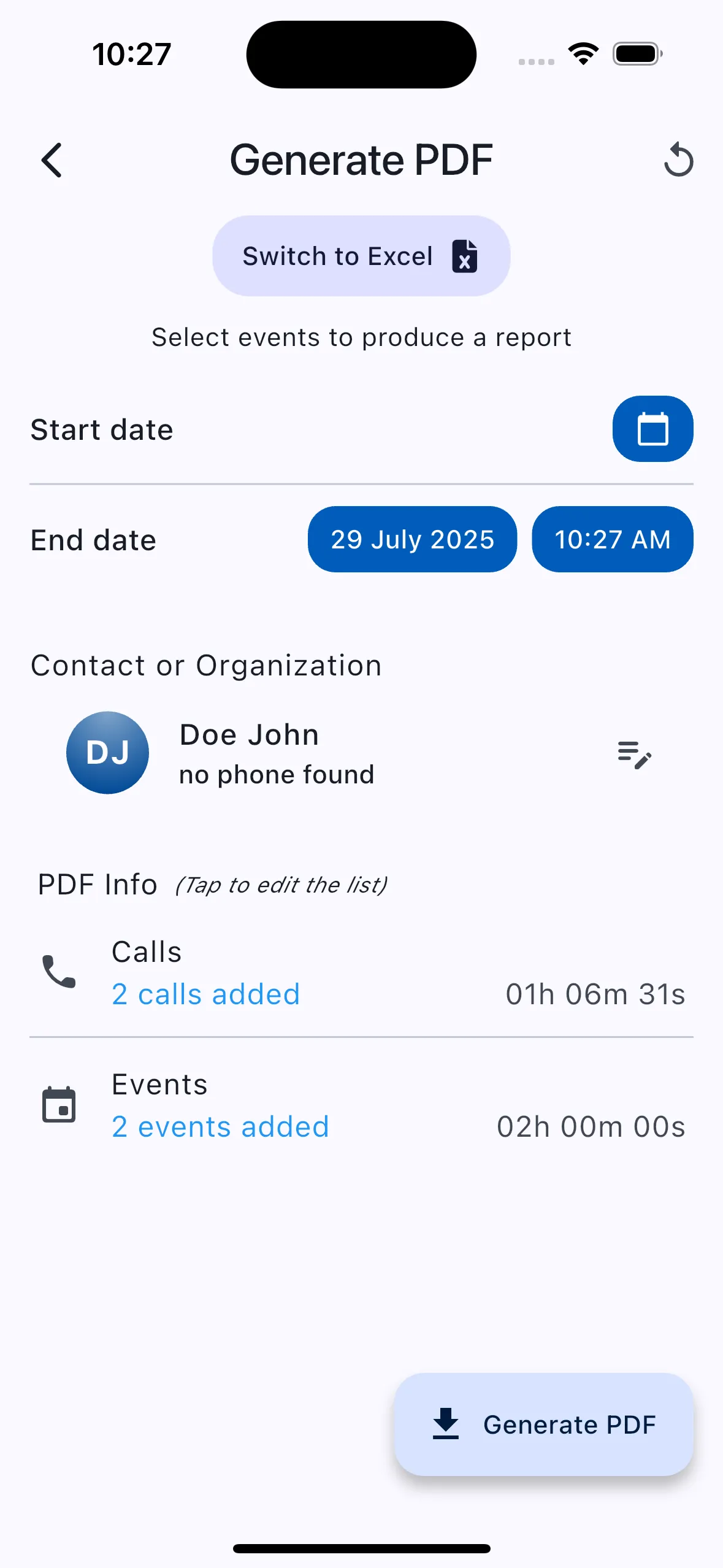Open the Start date calendar picker
This screenshot has width=723, height=1568.
coord(652,428)
